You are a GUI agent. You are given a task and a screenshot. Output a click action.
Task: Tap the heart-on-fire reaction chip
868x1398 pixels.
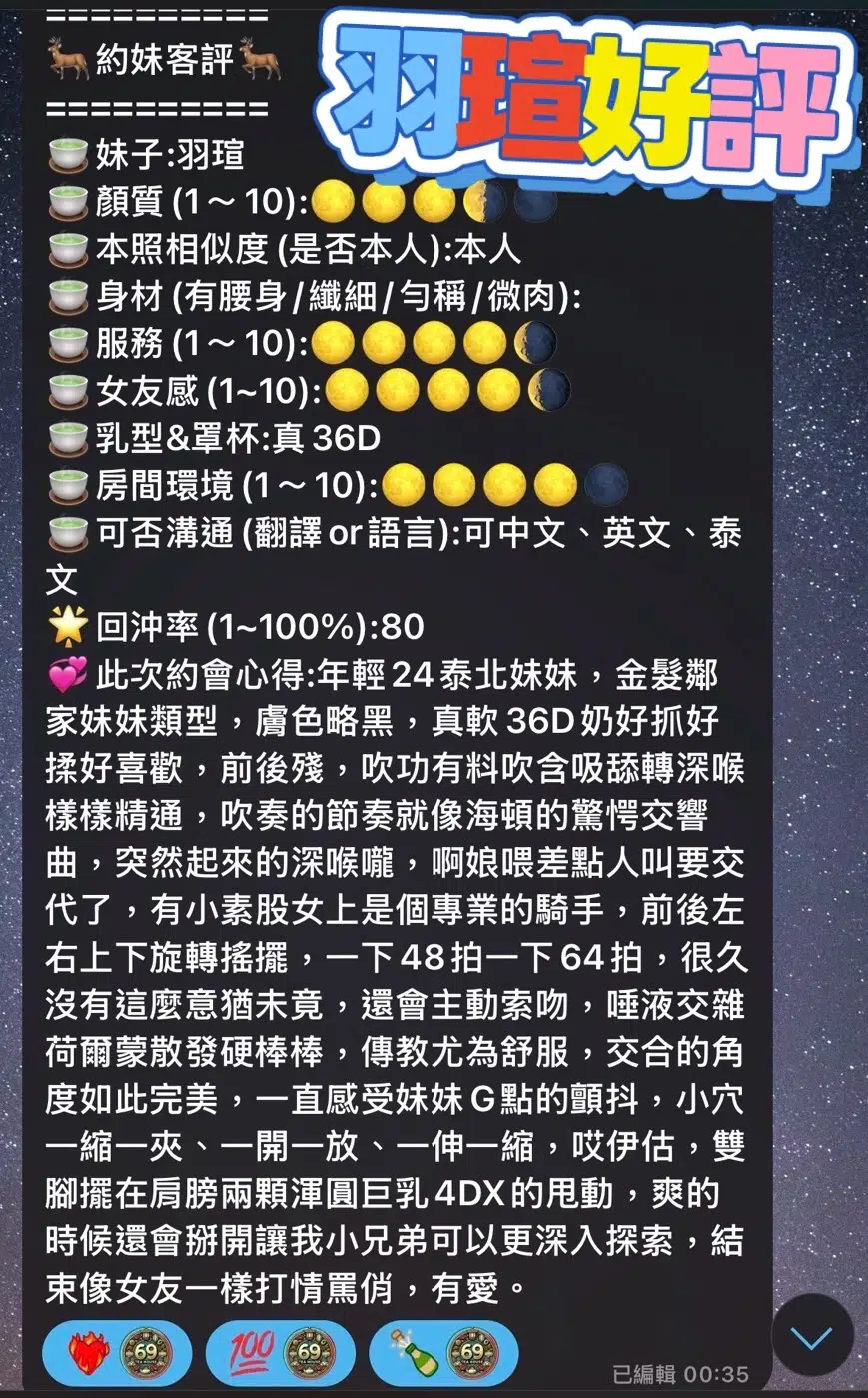tap(117, 1353)
